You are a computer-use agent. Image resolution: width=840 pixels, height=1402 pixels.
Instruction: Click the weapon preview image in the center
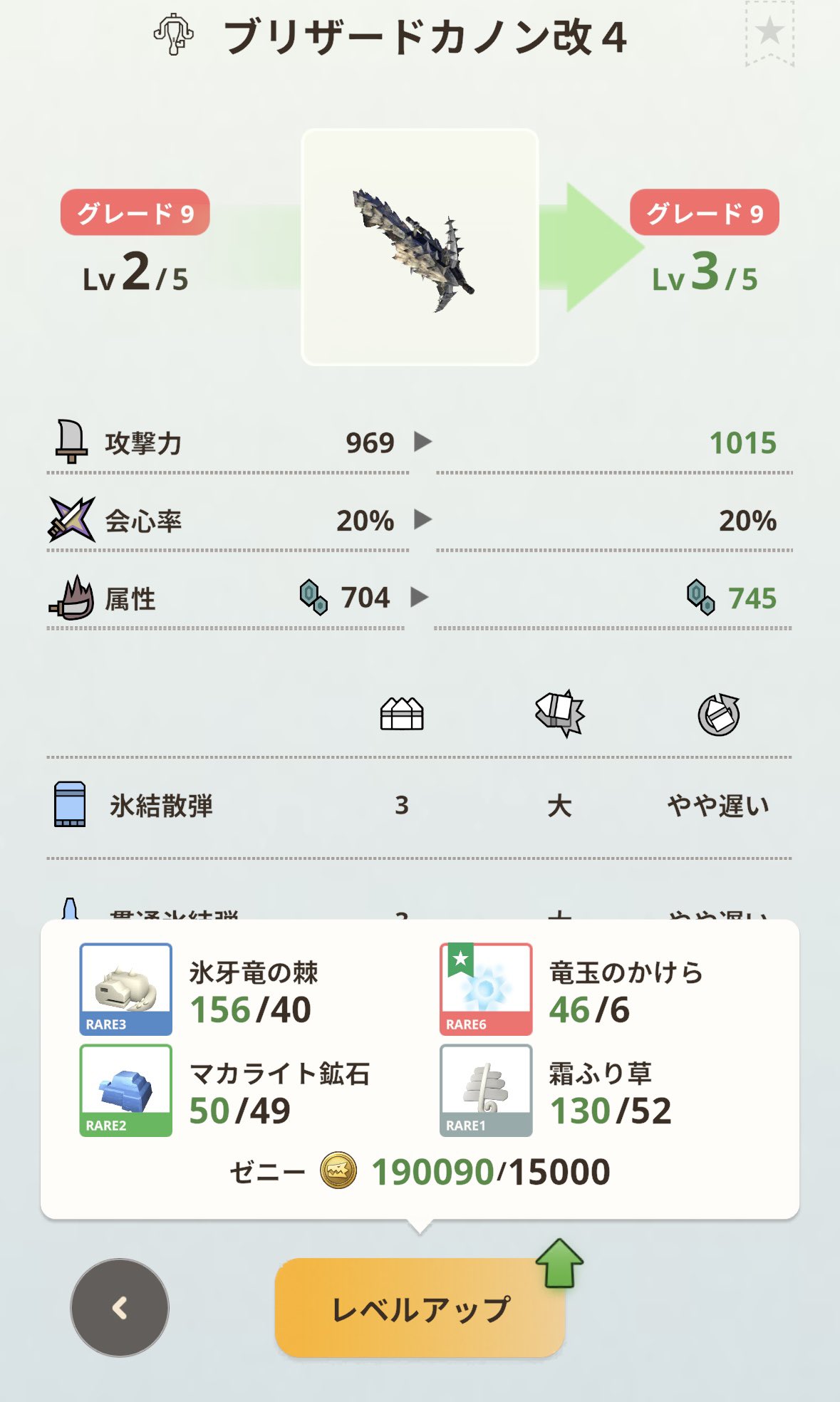click(x=419, y=245)
